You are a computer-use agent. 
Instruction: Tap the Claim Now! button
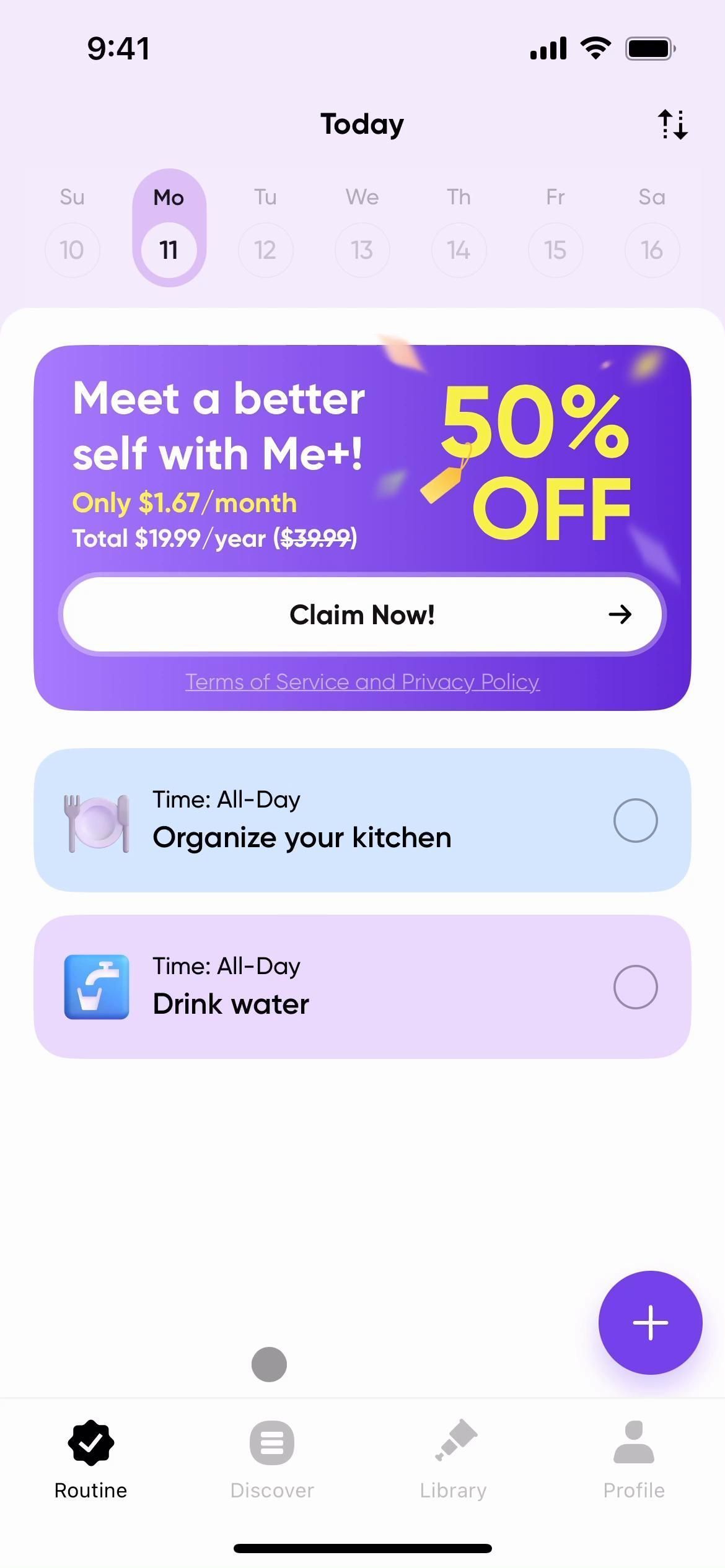click(x=362, y=614)
